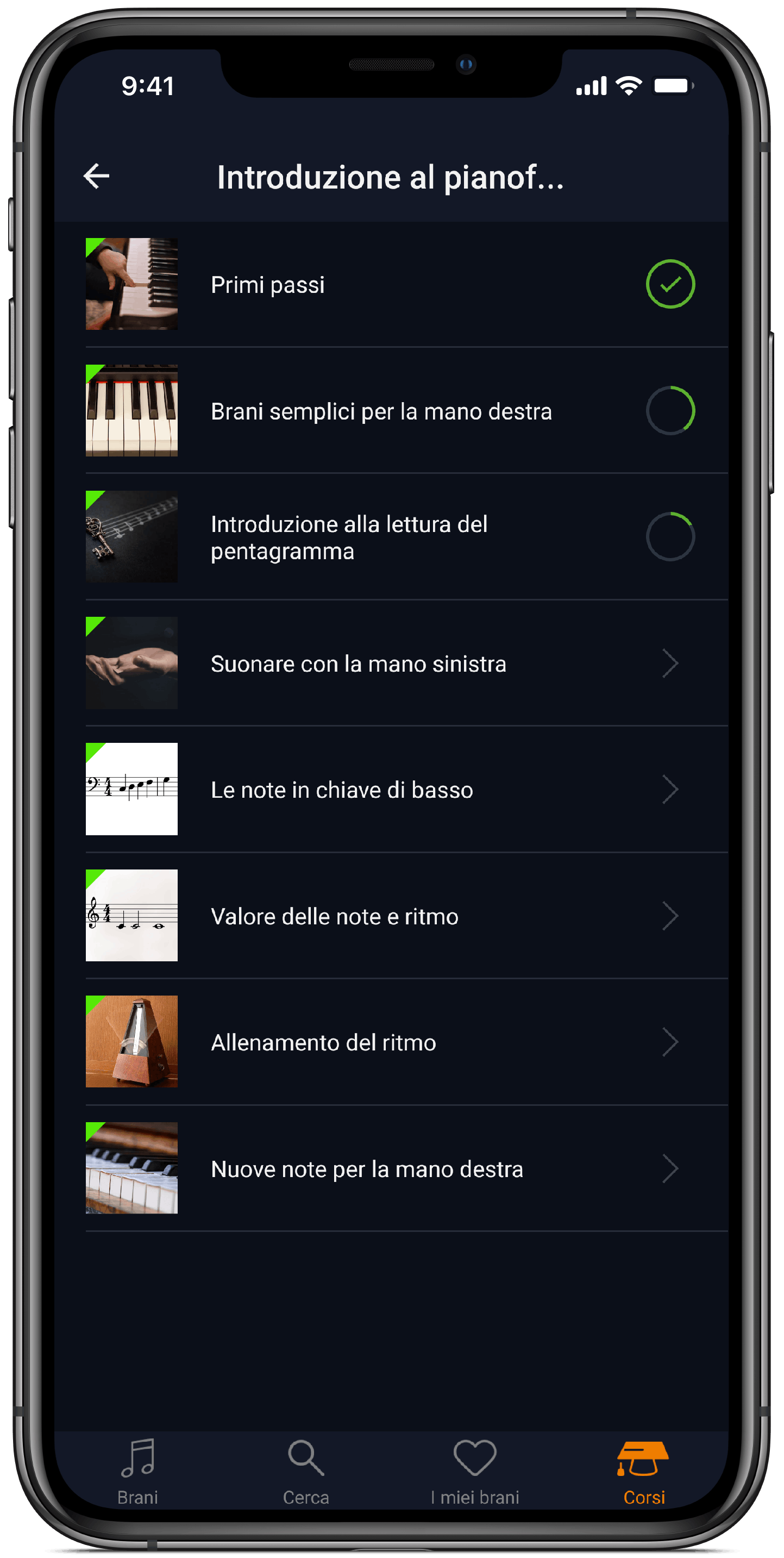Switch to the Cerca tab

point(306,1471)
